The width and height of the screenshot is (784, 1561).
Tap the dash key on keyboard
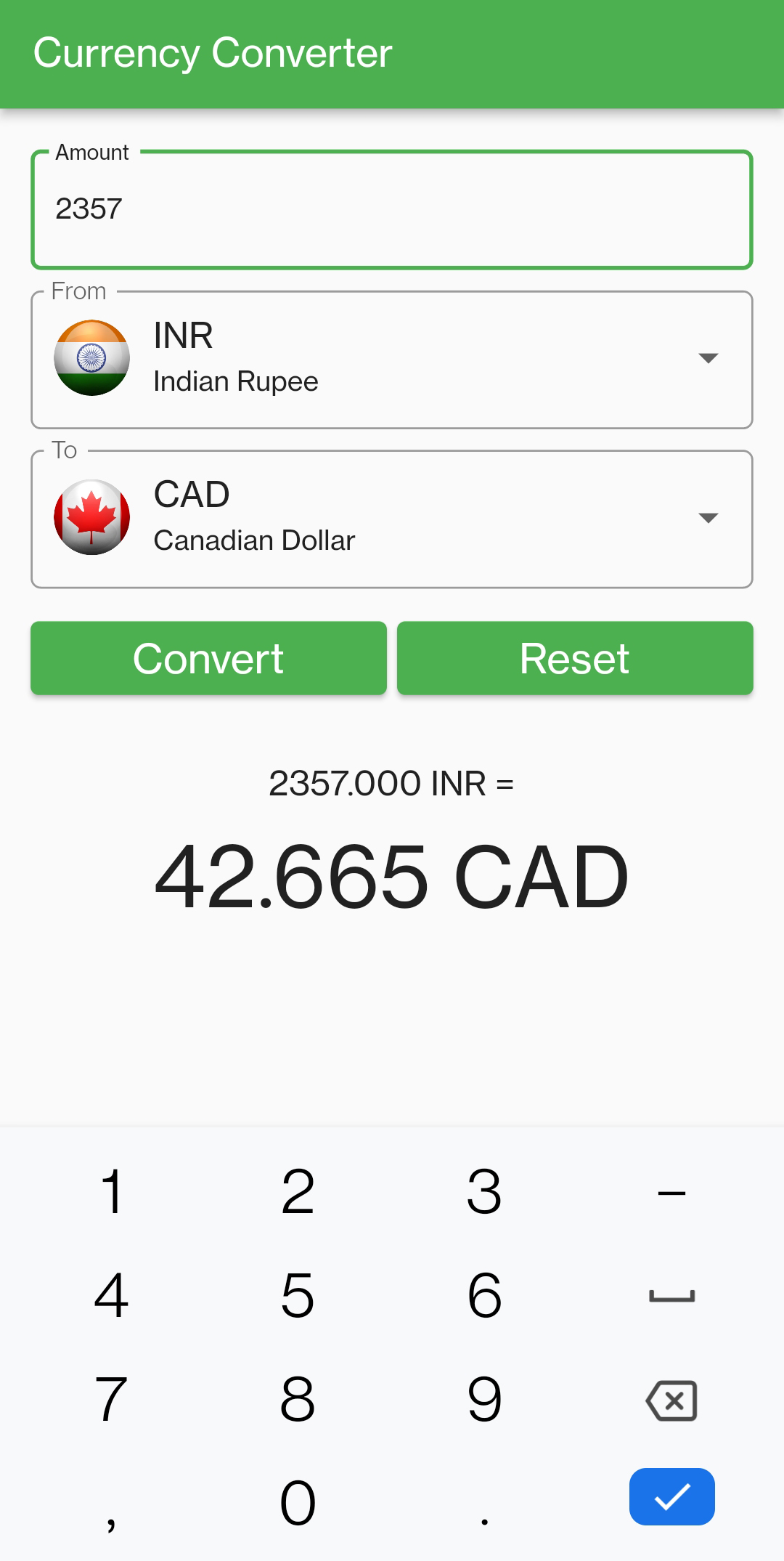point(671,1191)
